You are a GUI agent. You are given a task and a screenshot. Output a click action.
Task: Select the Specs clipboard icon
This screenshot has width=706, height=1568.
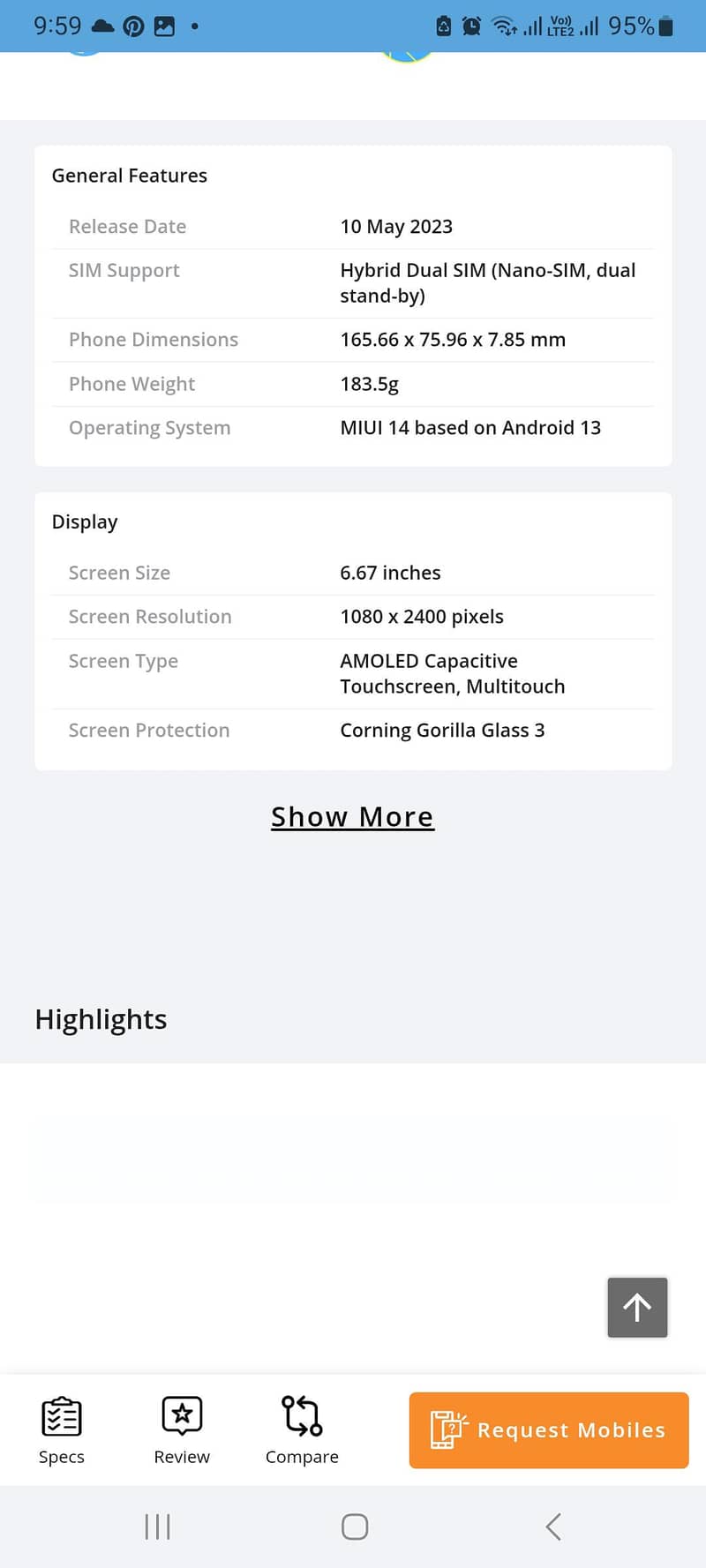coord(60,1418)
